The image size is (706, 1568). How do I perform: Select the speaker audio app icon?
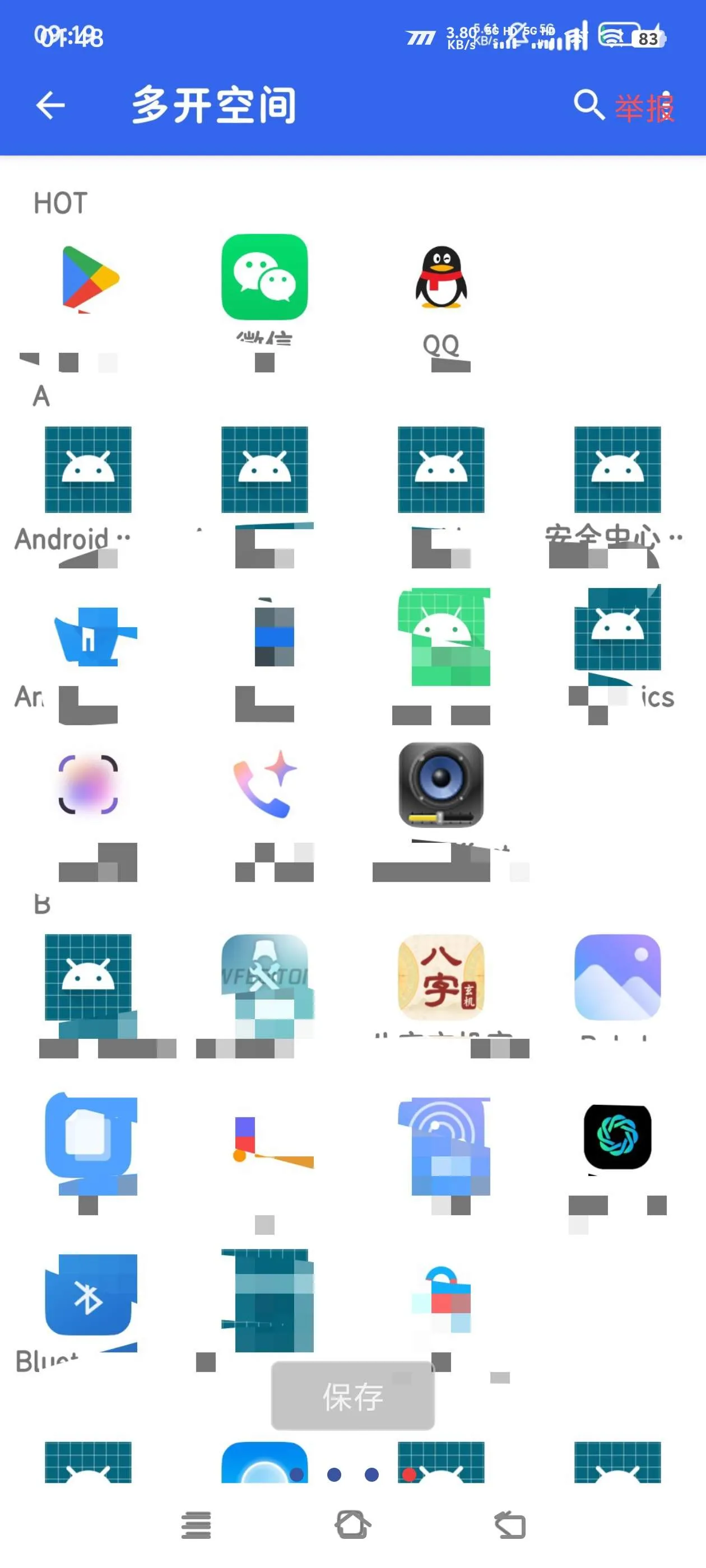(x=441, y=785)
